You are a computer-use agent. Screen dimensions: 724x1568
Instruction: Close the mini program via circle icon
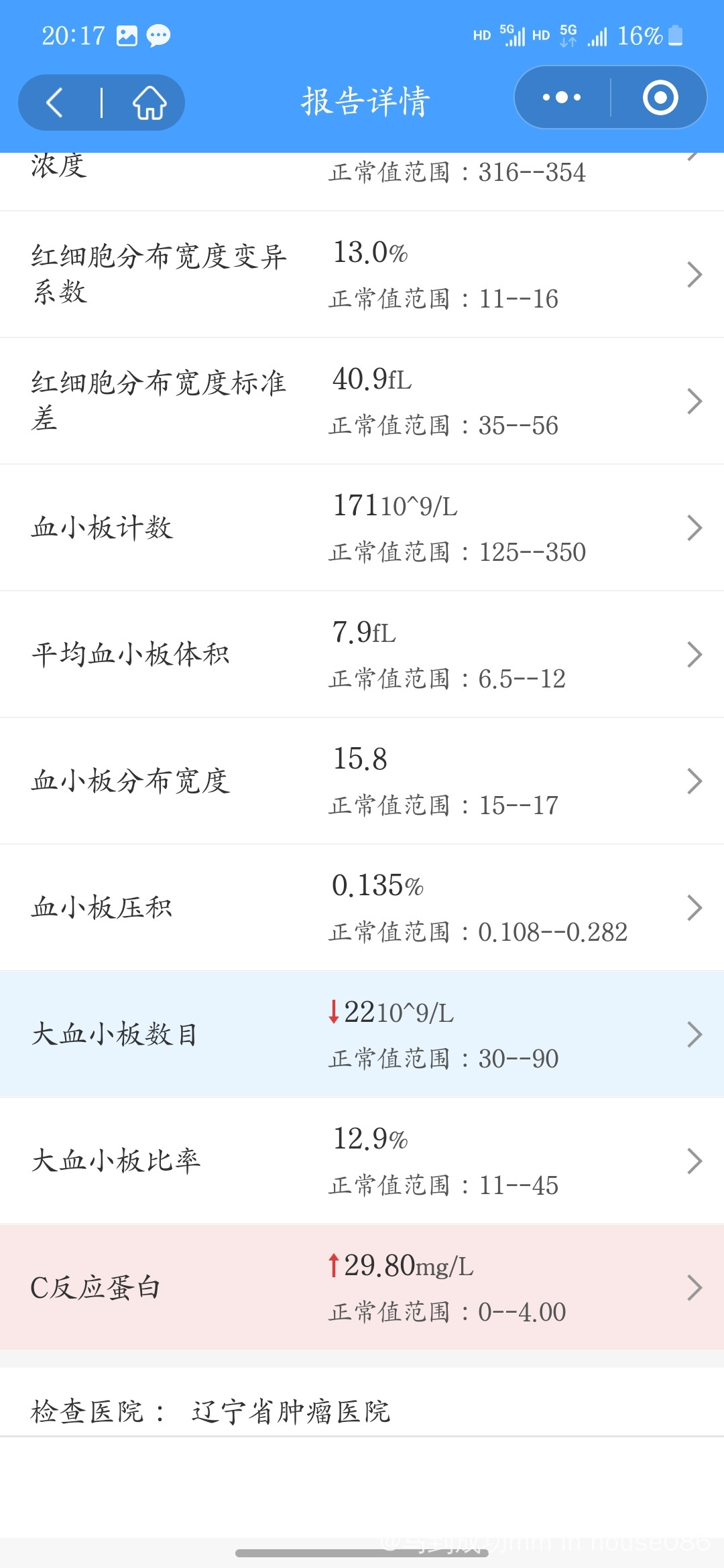point(660,98)
